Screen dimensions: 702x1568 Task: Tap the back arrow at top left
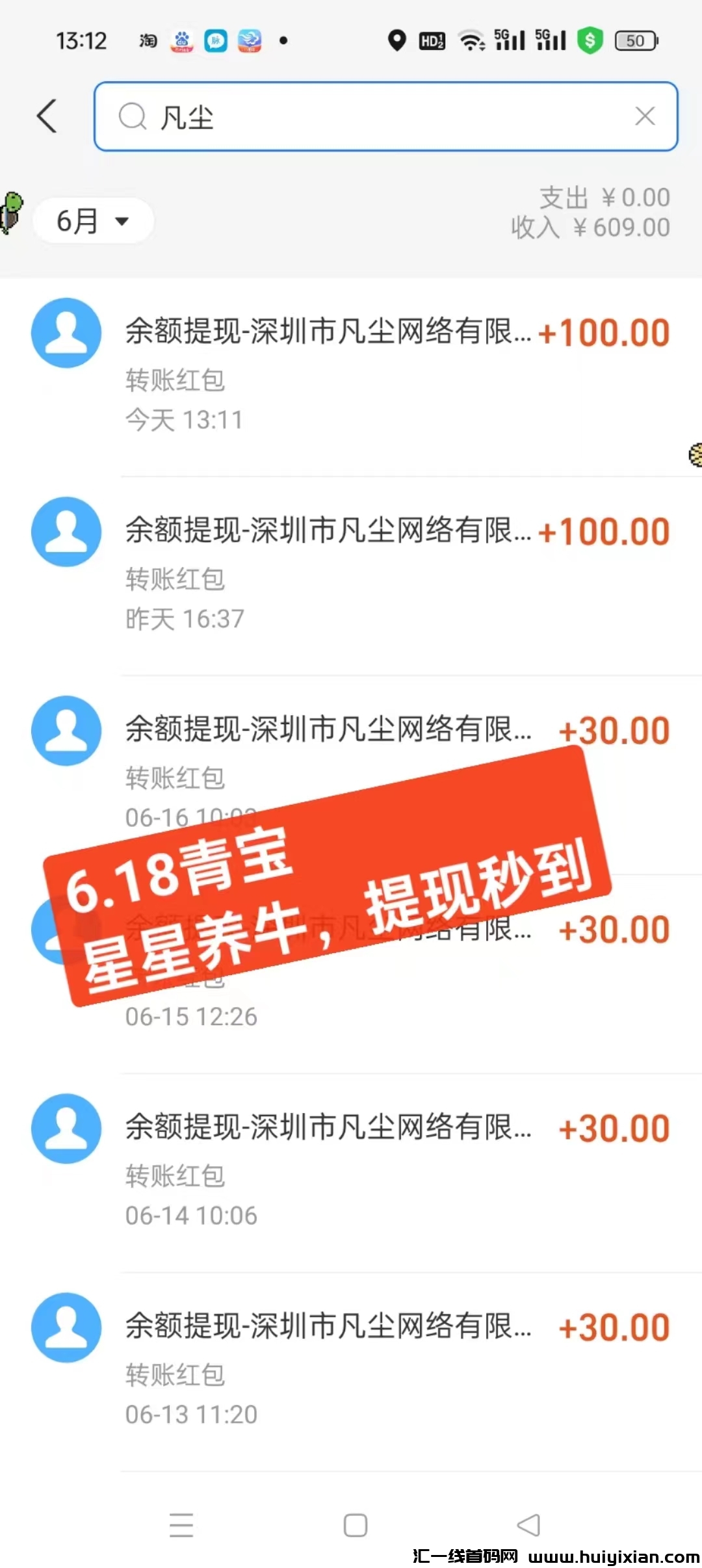pos(47,117)
